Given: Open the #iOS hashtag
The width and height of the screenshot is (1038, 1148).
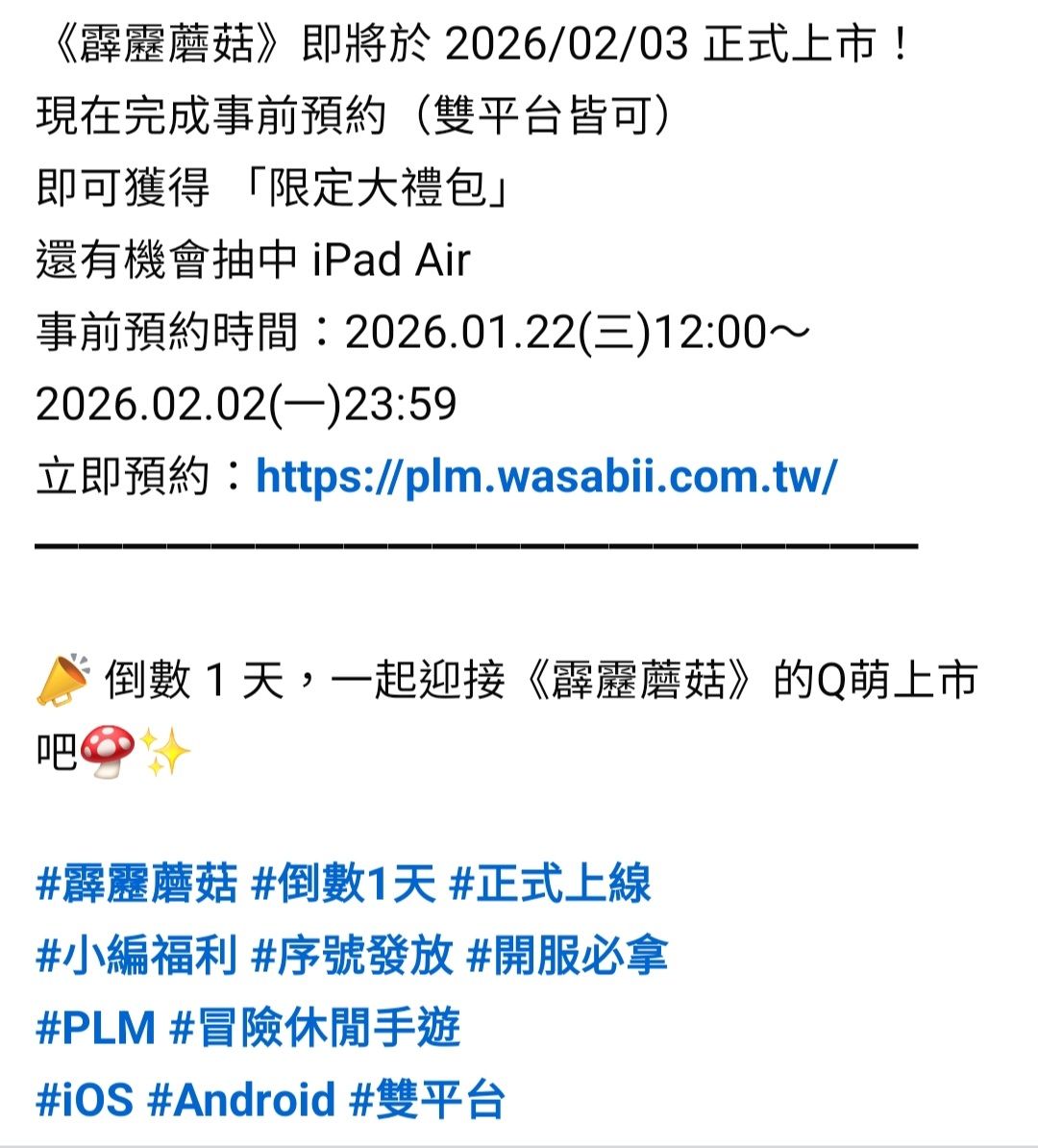Looking at the screenshot, I should (85, 1099).
